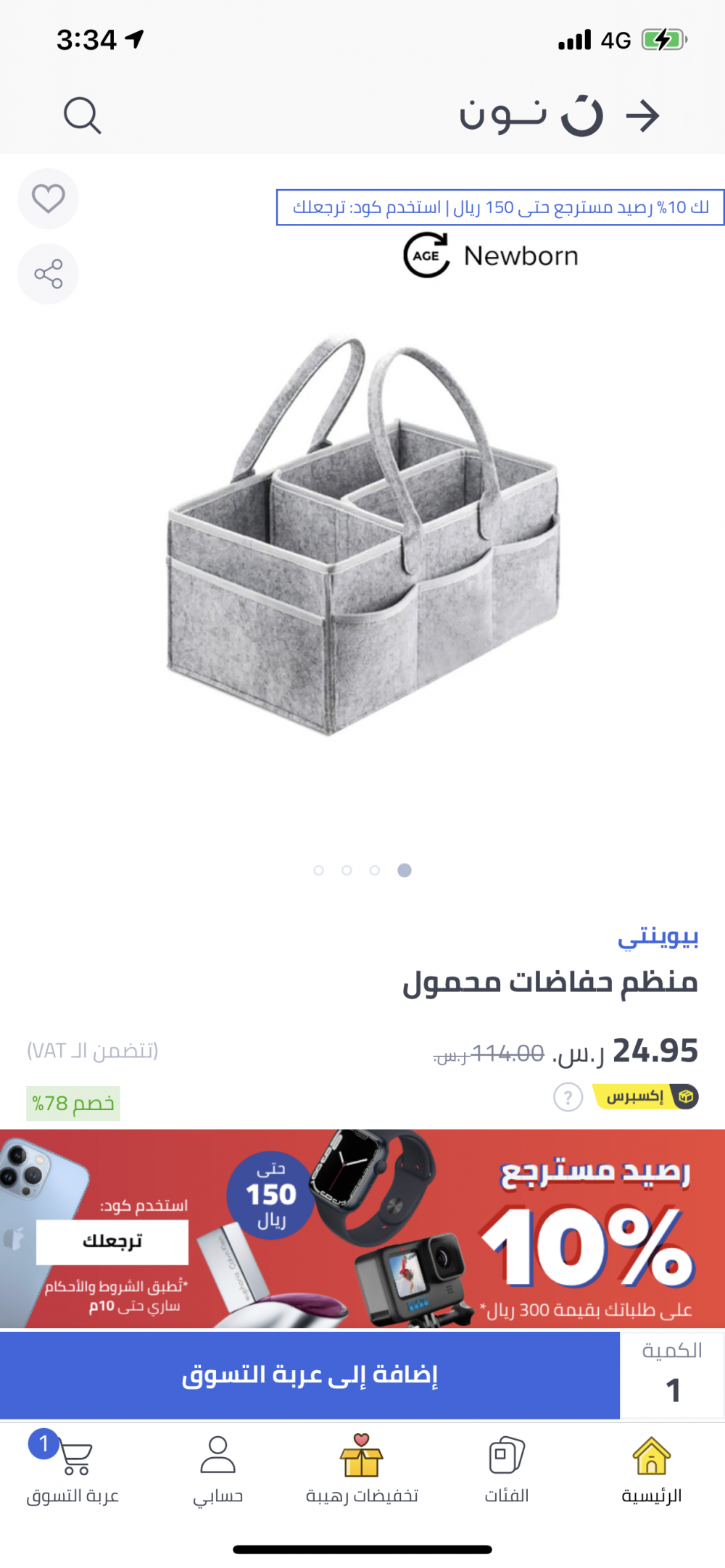Open the تخفيضات رهيبة deals tab
725x1568 pixels.
point(362,1469)
